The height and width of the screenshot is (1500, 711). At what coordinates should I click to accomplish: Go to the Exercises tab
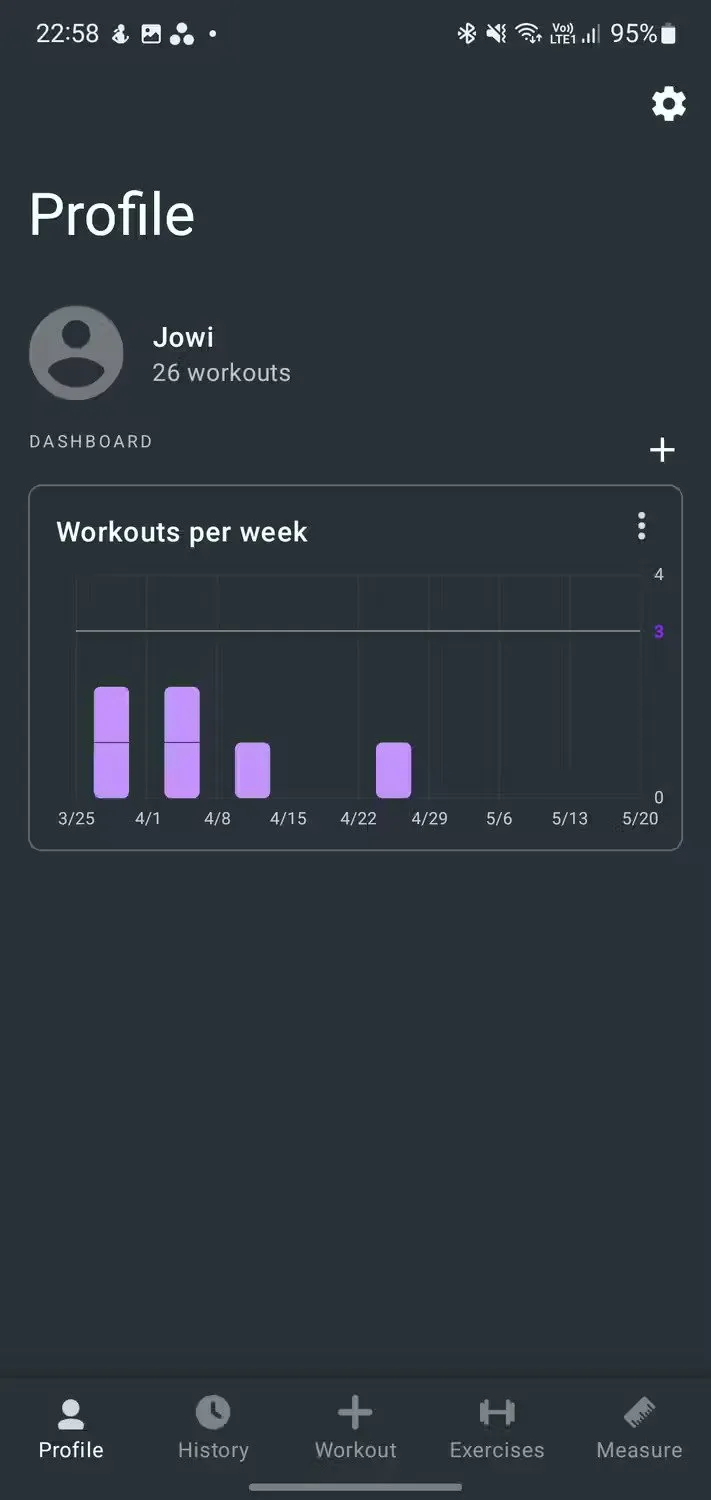pos(497,1428)
